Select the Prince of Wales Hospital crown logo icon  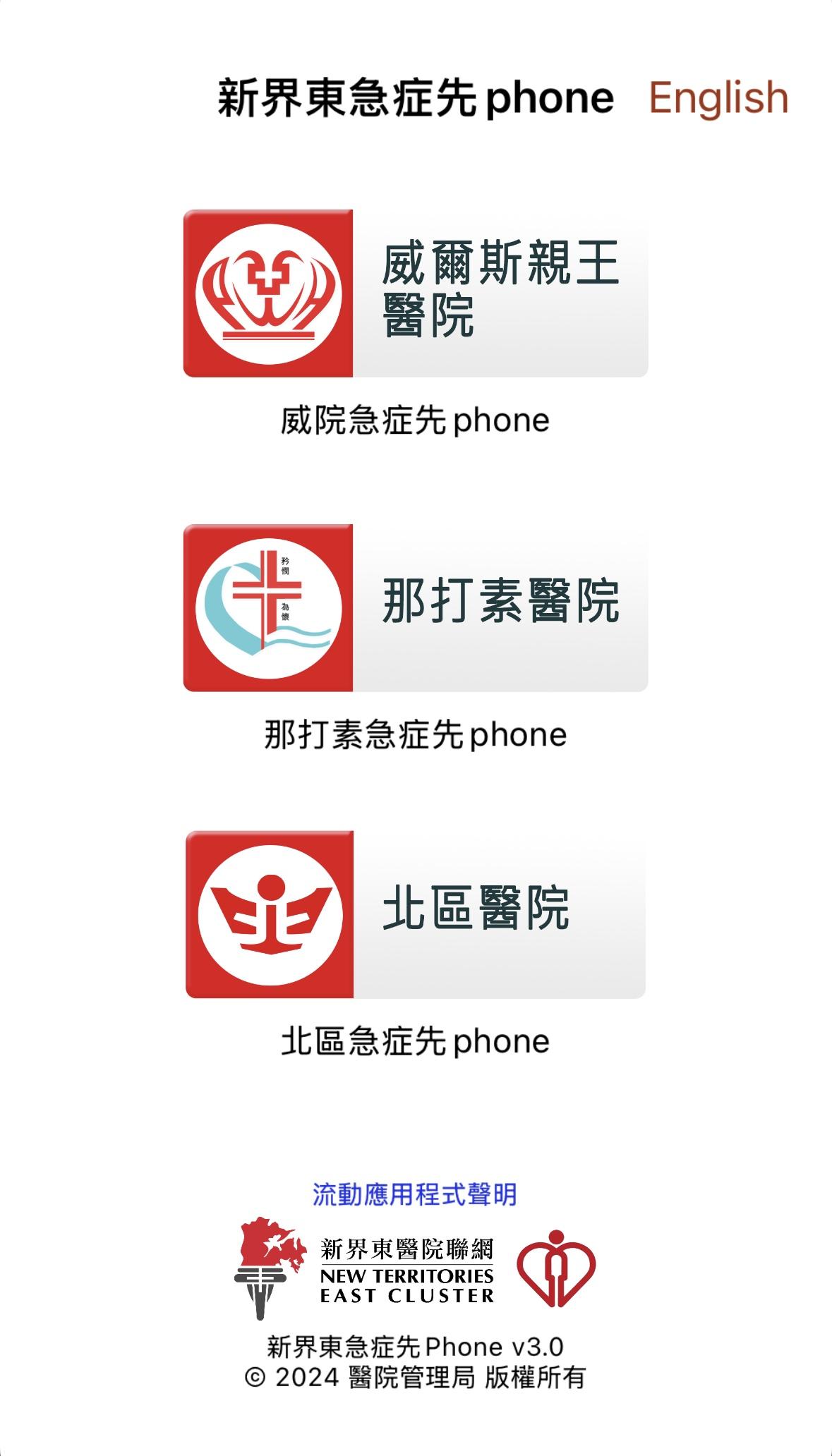(x=268, y=294)
